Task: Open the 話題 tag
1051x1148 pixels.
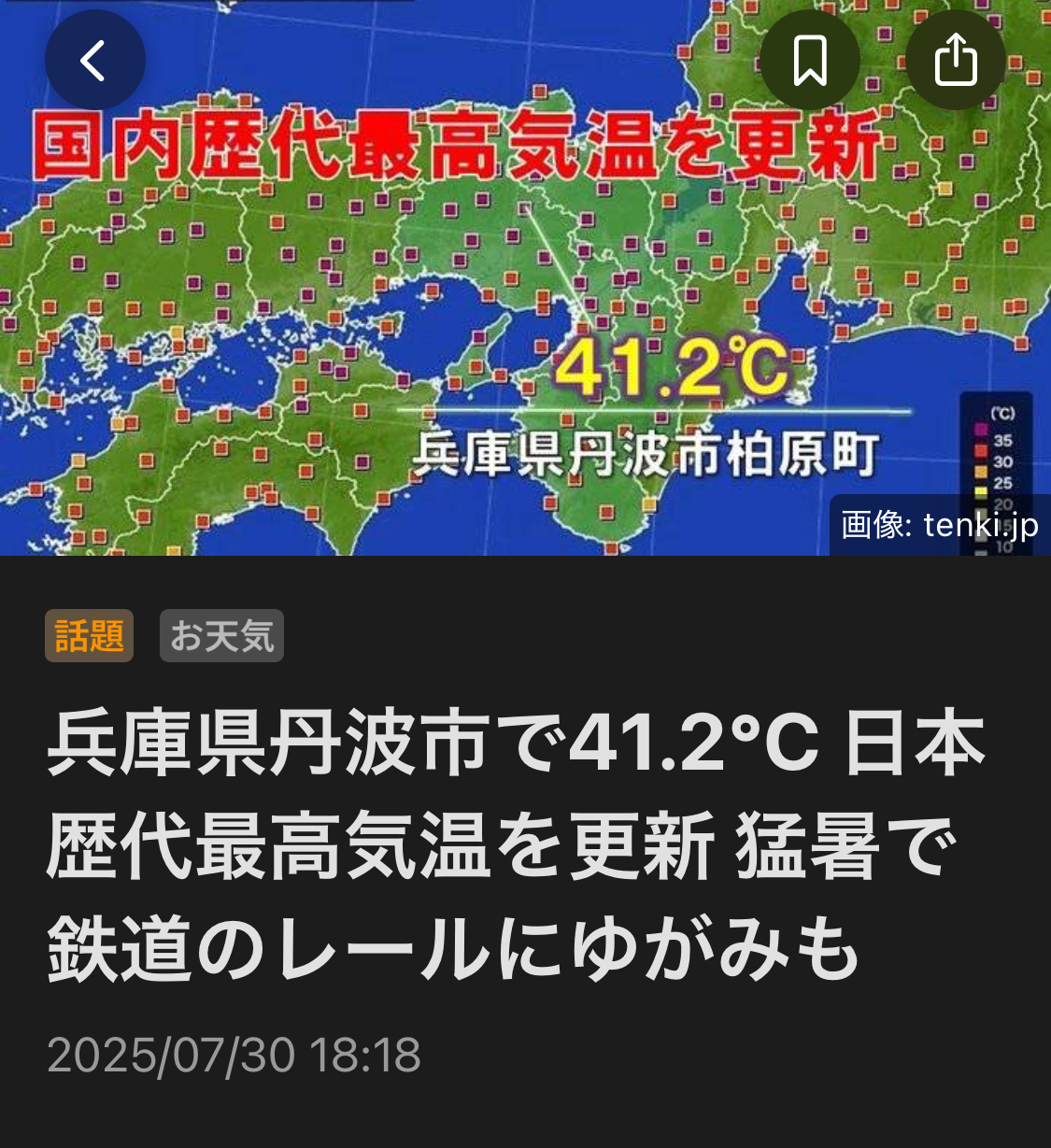Action: pos(90,636)
